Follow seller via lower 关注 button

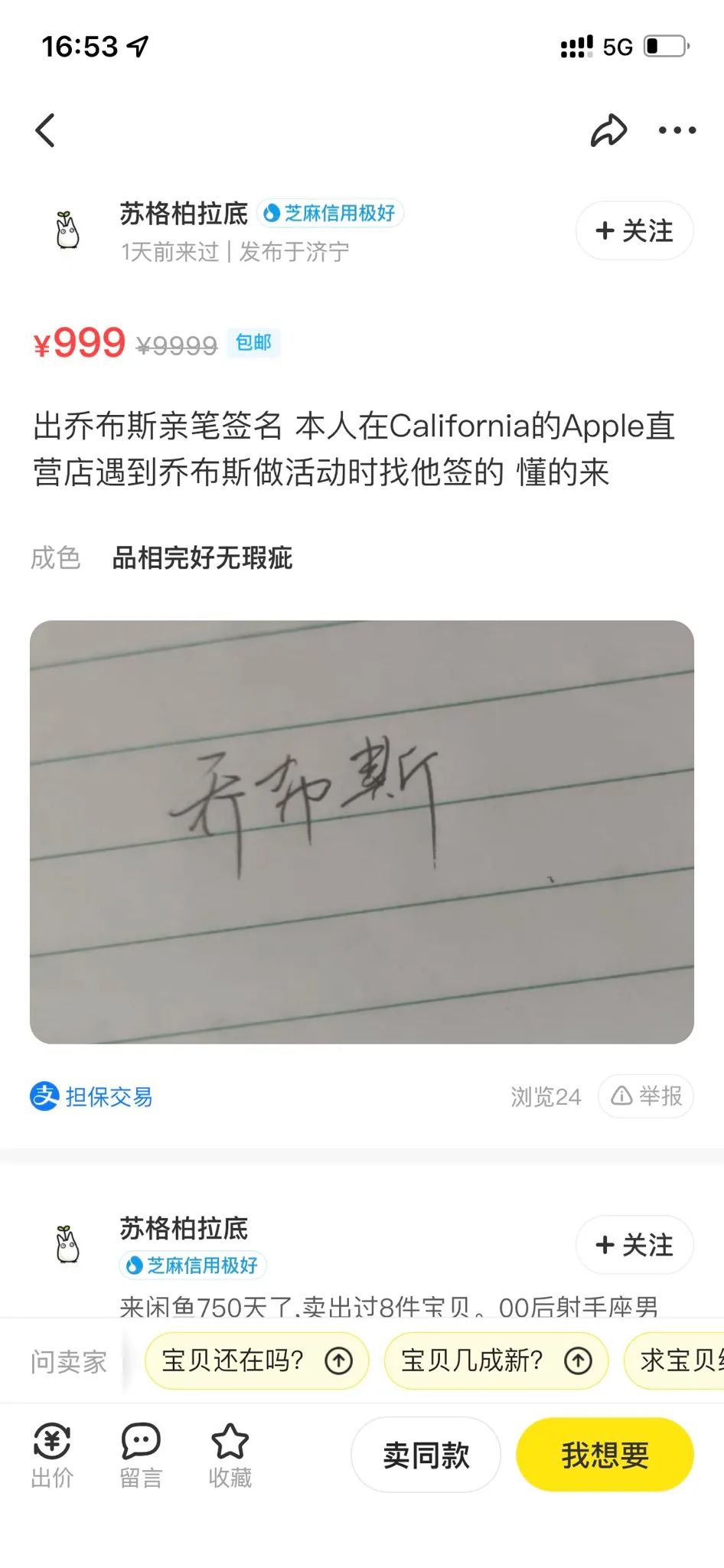click(634, 1244)
